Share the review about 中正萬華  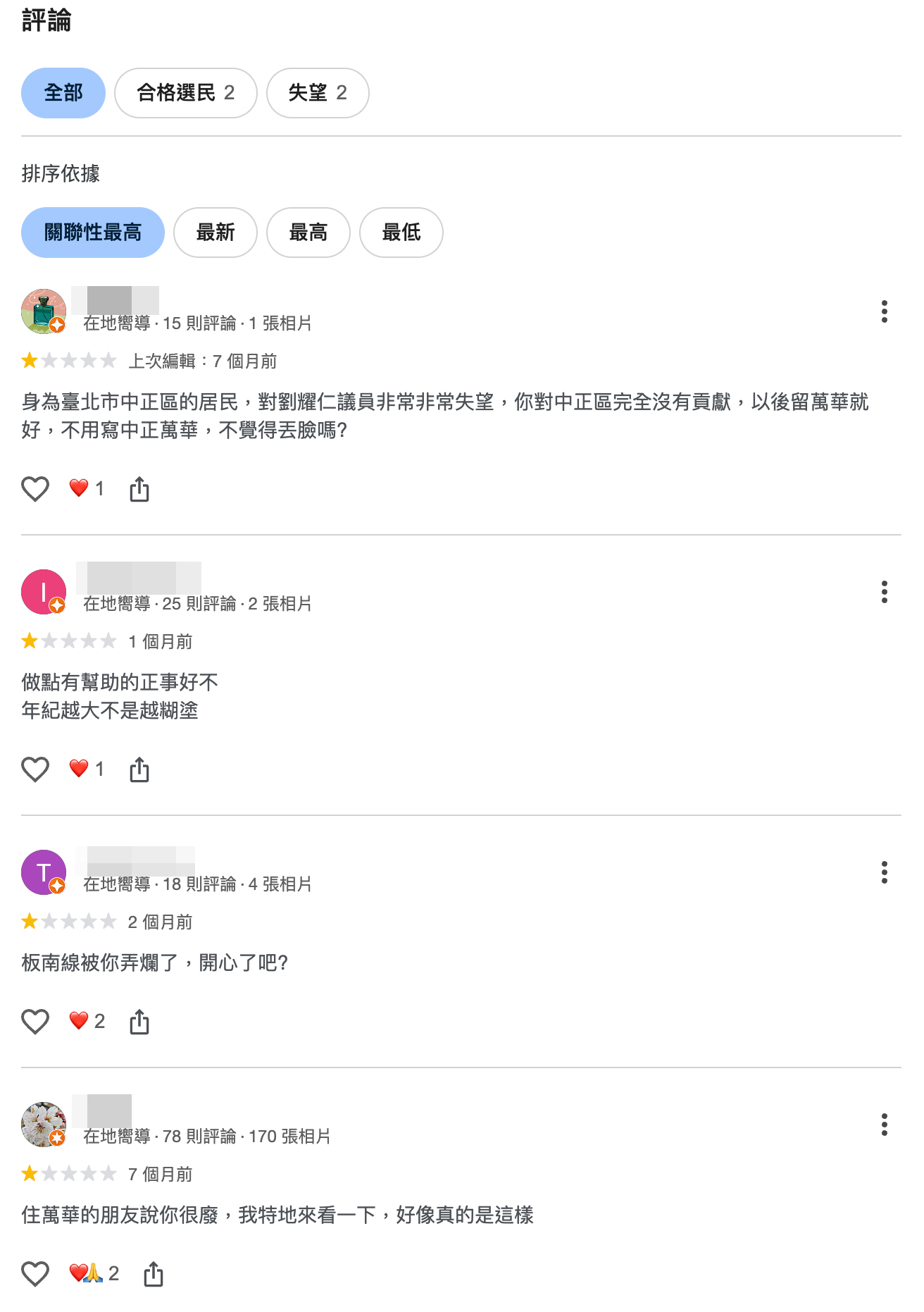[139, 489]
